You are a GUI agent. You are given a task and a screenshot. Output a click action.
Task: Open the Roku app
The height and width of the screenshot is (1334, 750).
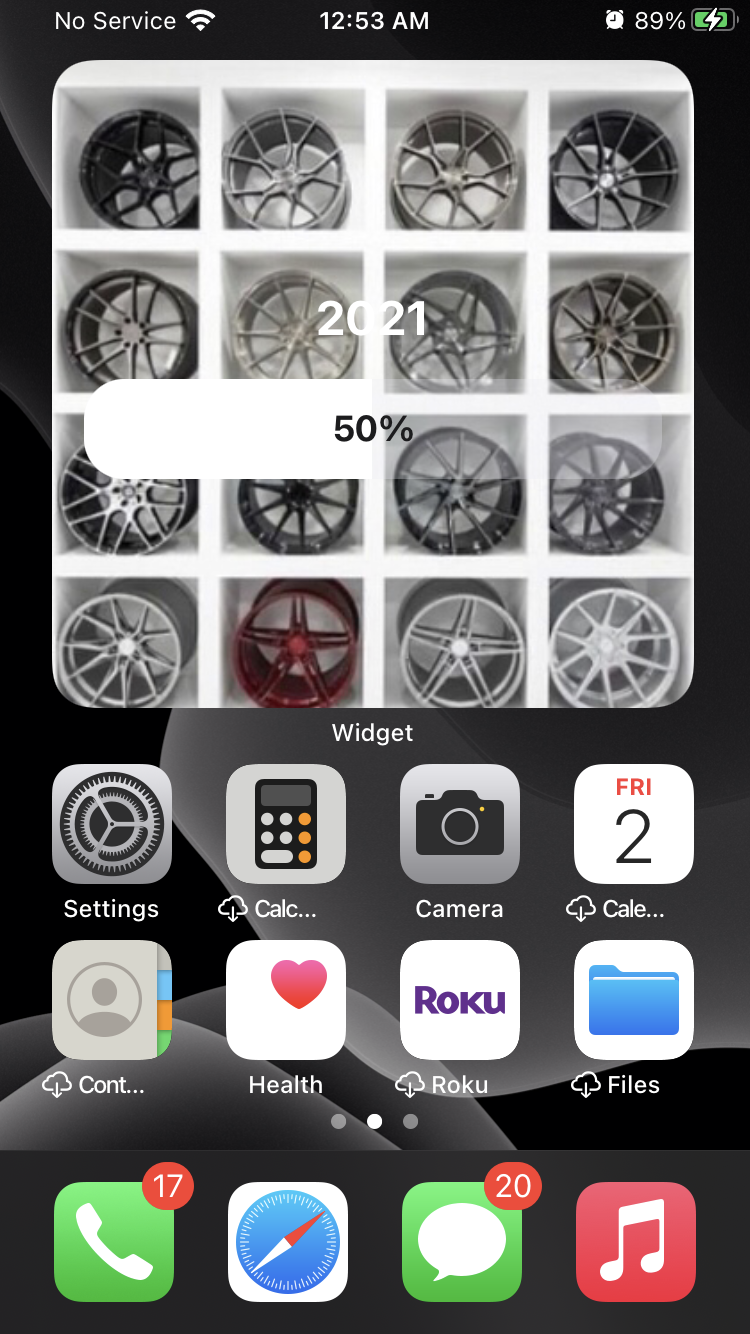[x=460, y=1000]
